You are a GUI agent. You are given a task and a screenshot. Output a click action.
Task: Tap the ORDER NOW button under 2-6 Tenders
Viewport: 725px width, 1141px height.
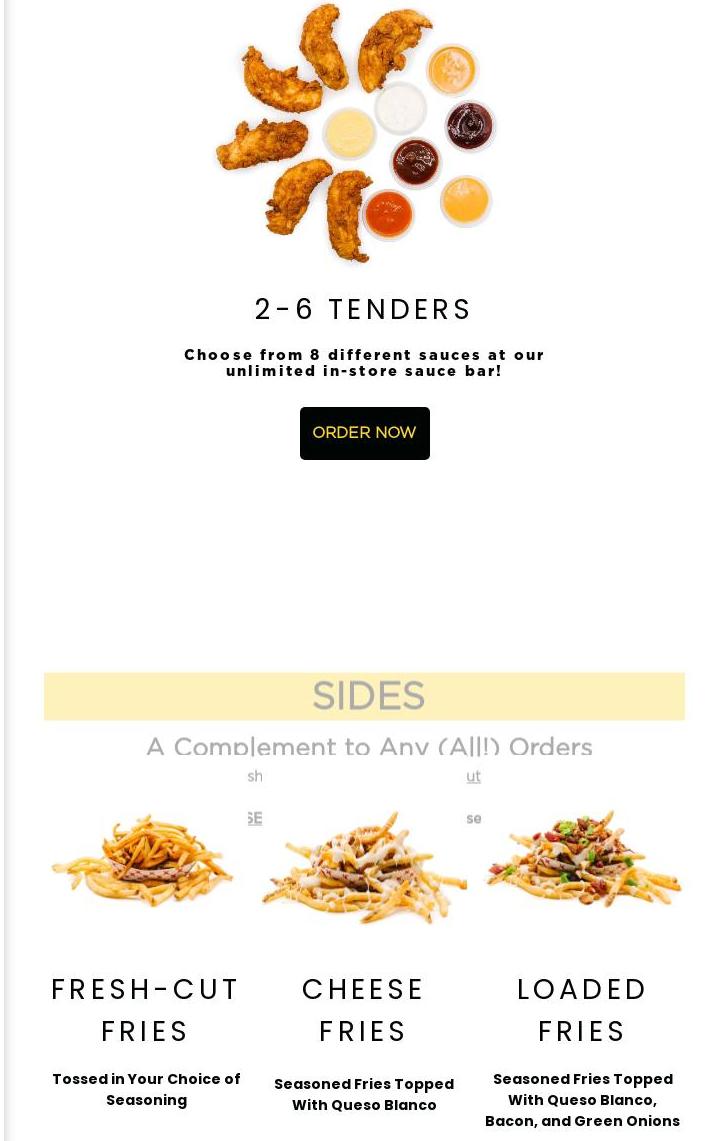pyautogui.click(x=364, y=433)
